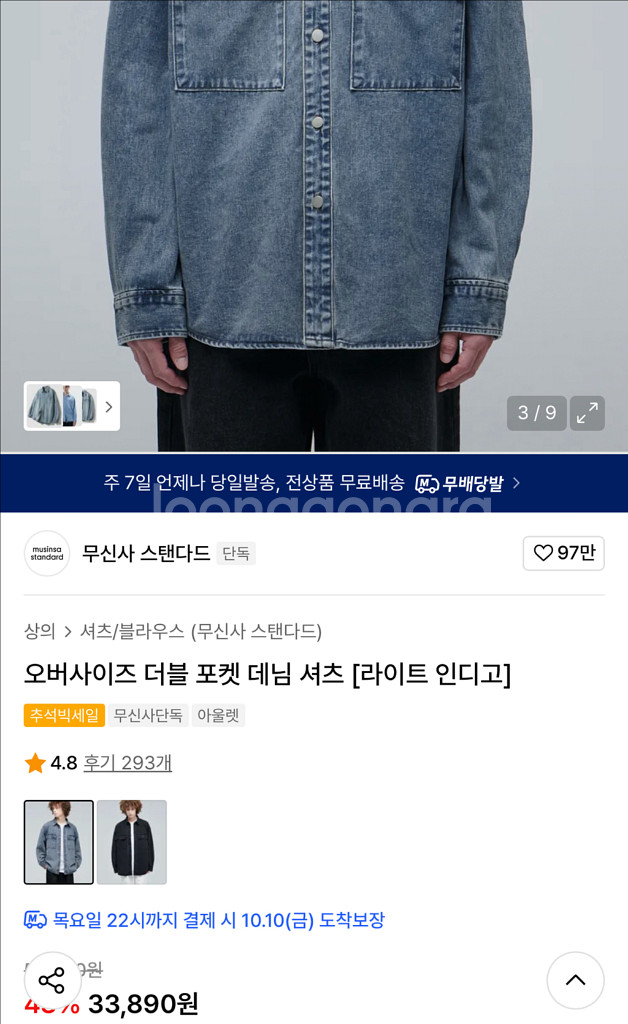Image resolution: width=628 pixels, height=1024 pixels.
Task: Open the 무신사 스탠다드 brand page
Action: 146,553
